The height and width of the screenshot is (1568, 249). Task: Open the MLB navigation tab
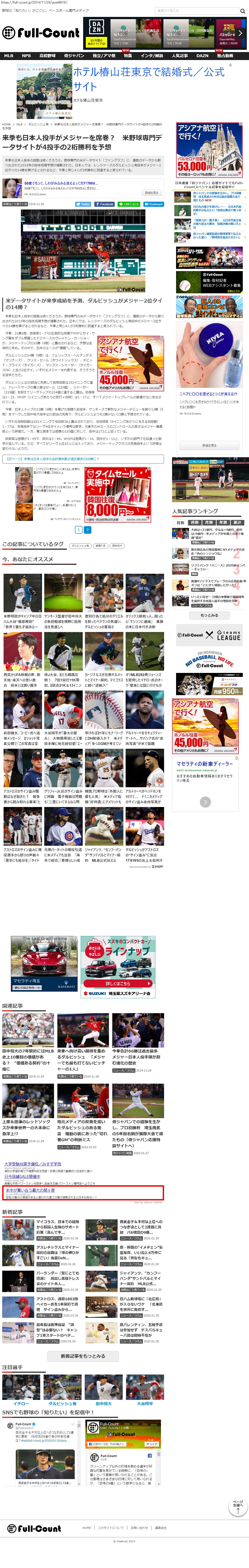[8, 55]
